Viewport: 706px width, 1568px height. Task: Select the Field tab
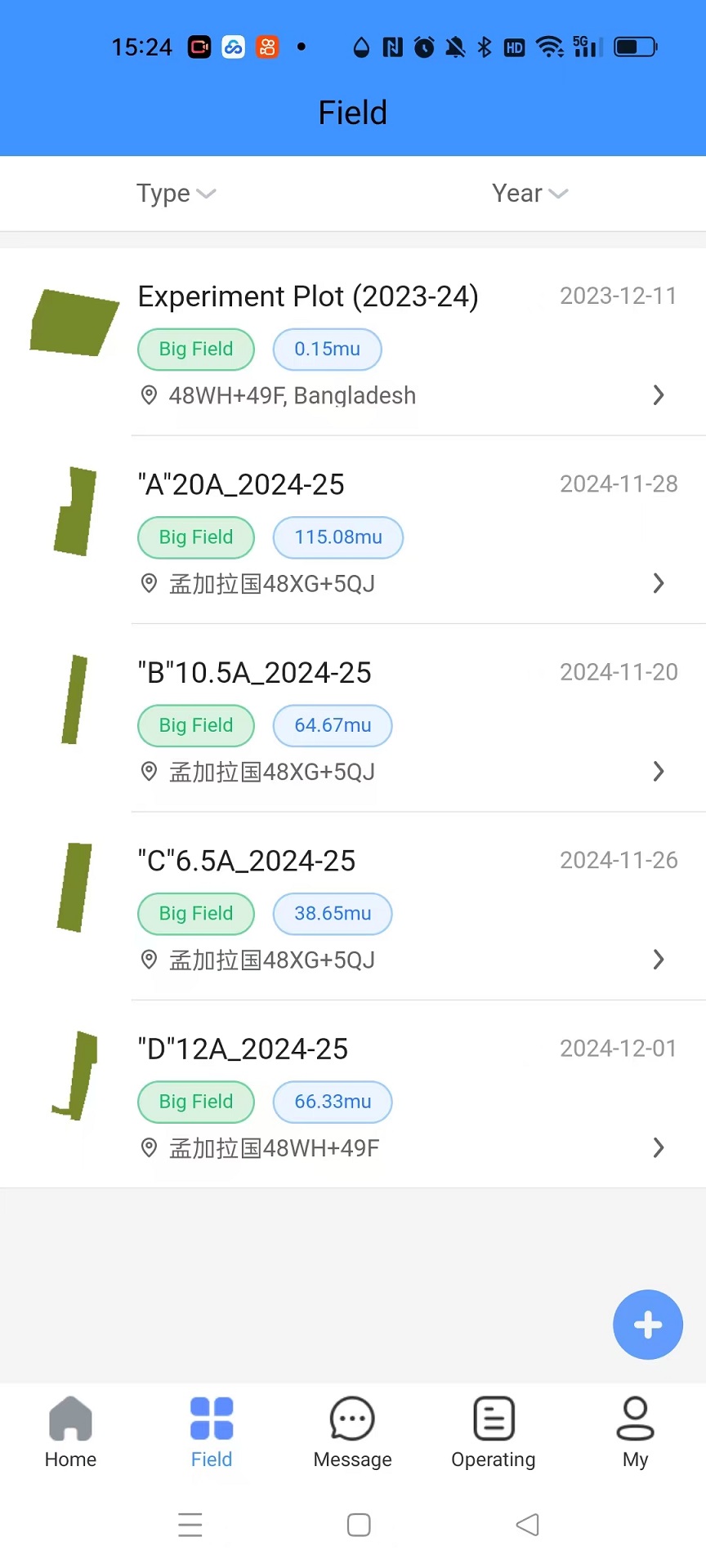212,1432
